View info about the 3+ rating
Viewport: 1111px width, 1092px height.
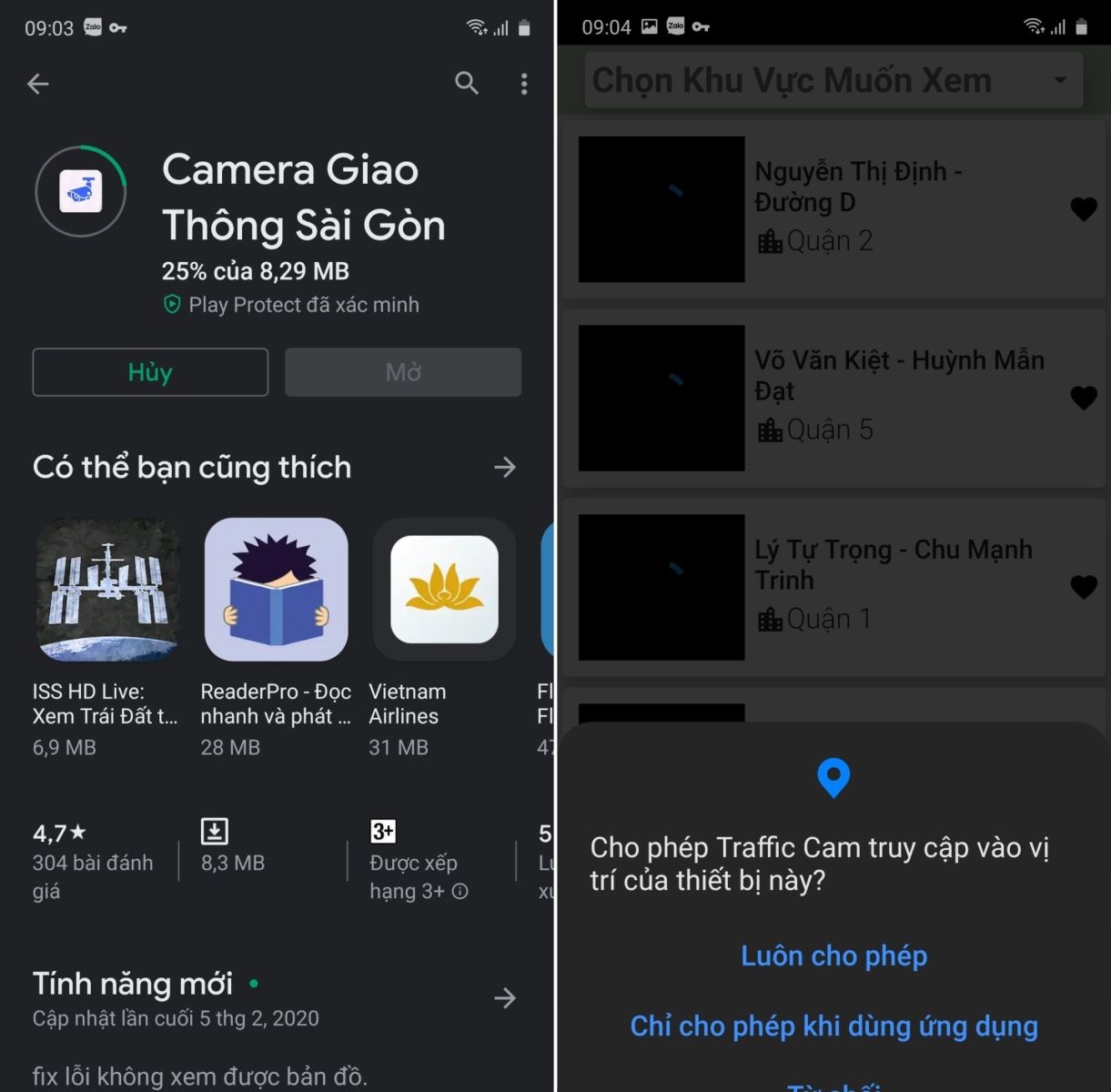(x=460, y=892)
